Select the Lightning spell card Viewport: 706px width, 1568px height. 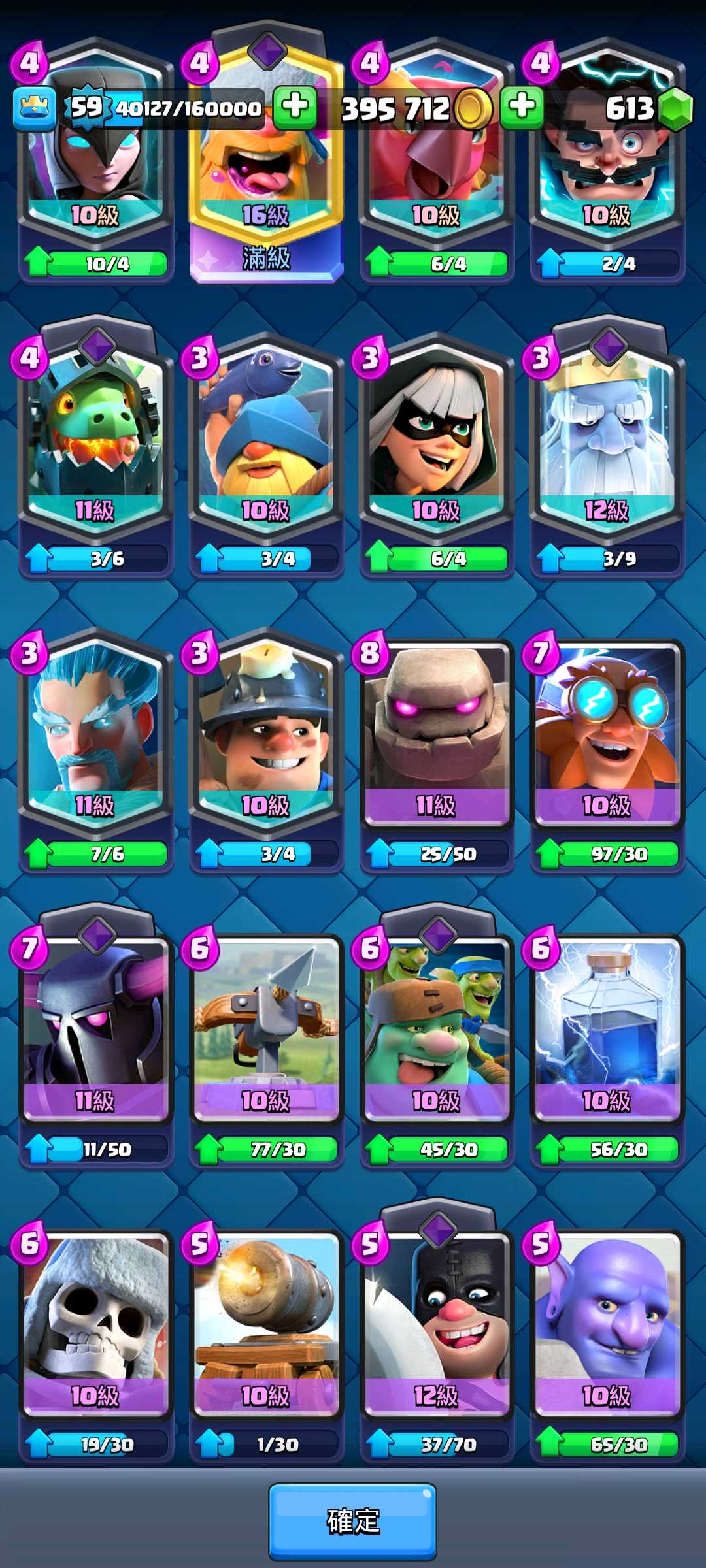[607, 1050]
